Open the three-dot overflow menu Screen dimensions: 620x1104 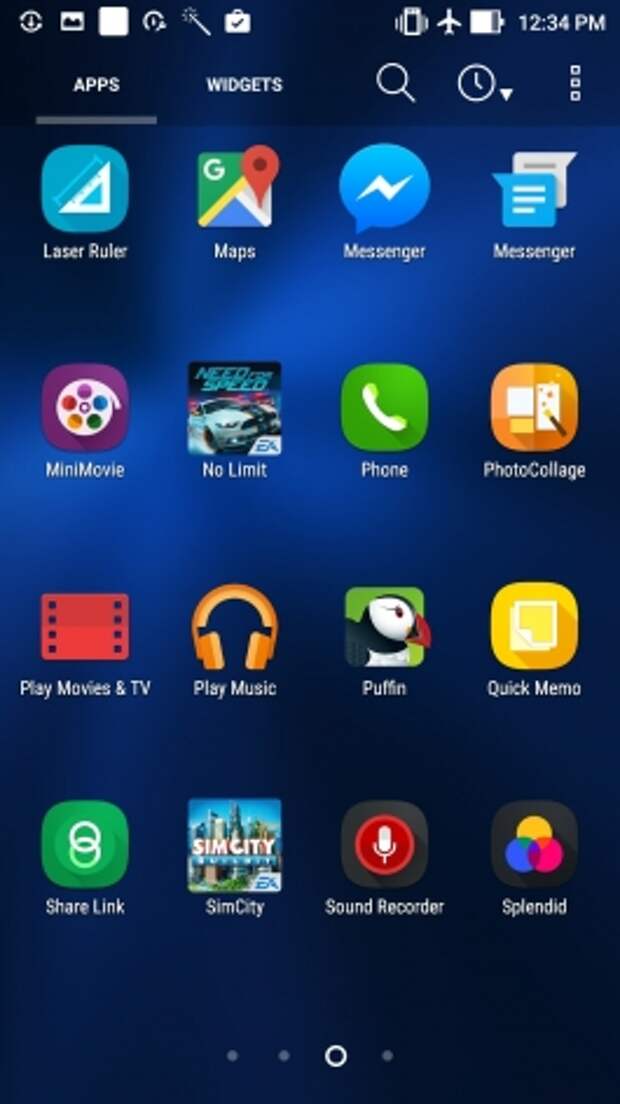coord(575,84)
